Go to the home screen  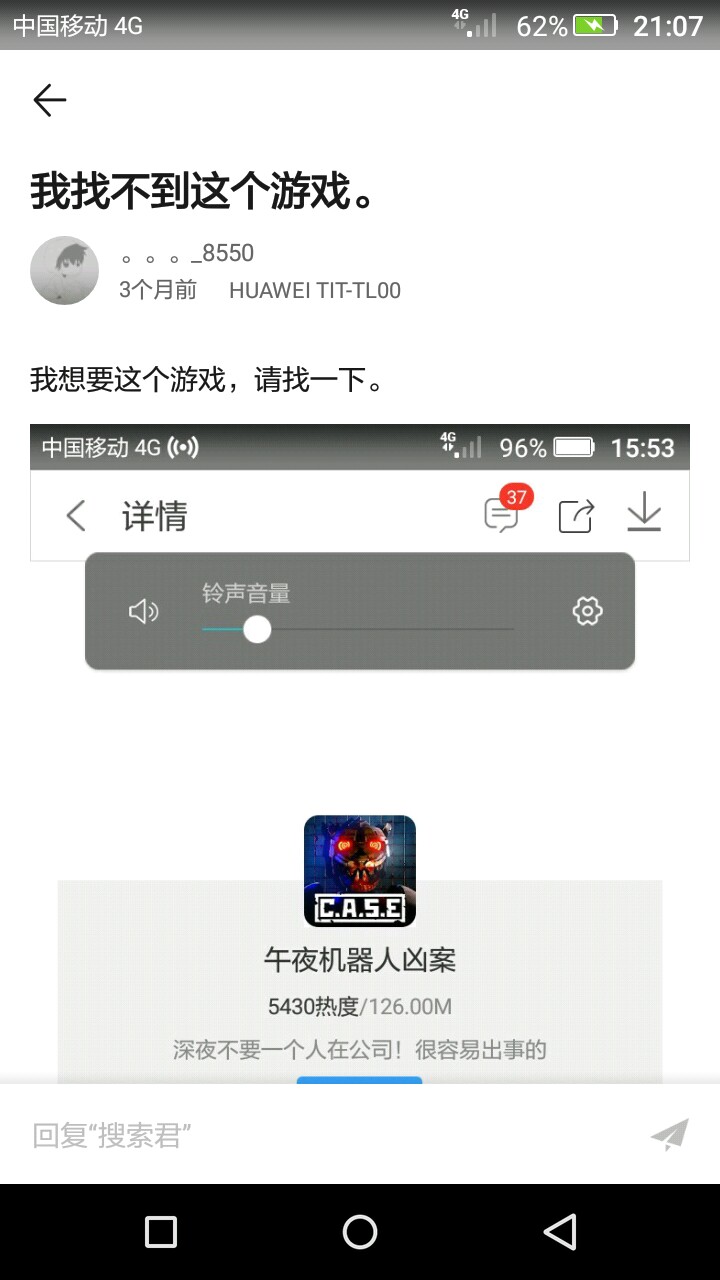click(x=360, y=1232)
